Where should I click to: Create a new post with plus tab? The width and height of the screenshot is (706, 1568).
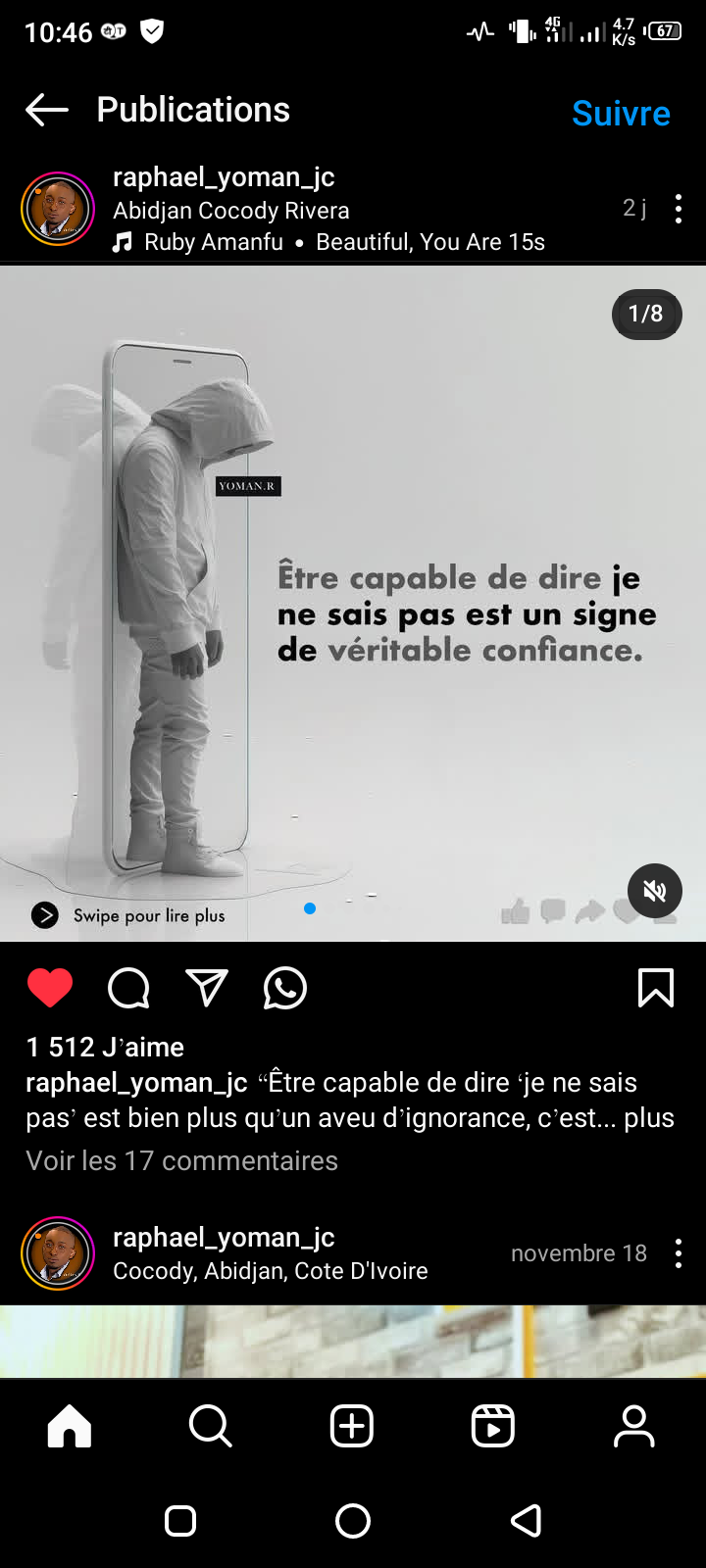tap(352, 1426)
